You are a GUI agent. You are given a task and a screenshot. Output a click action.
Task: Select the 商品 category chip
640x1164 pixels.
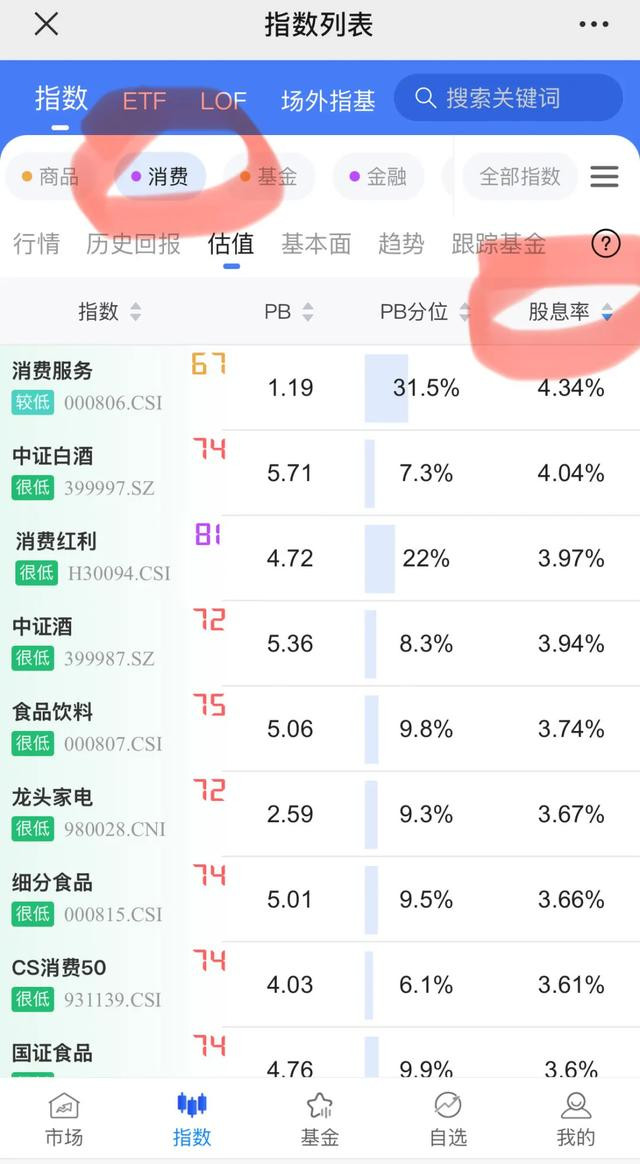(x=50, y=177)
